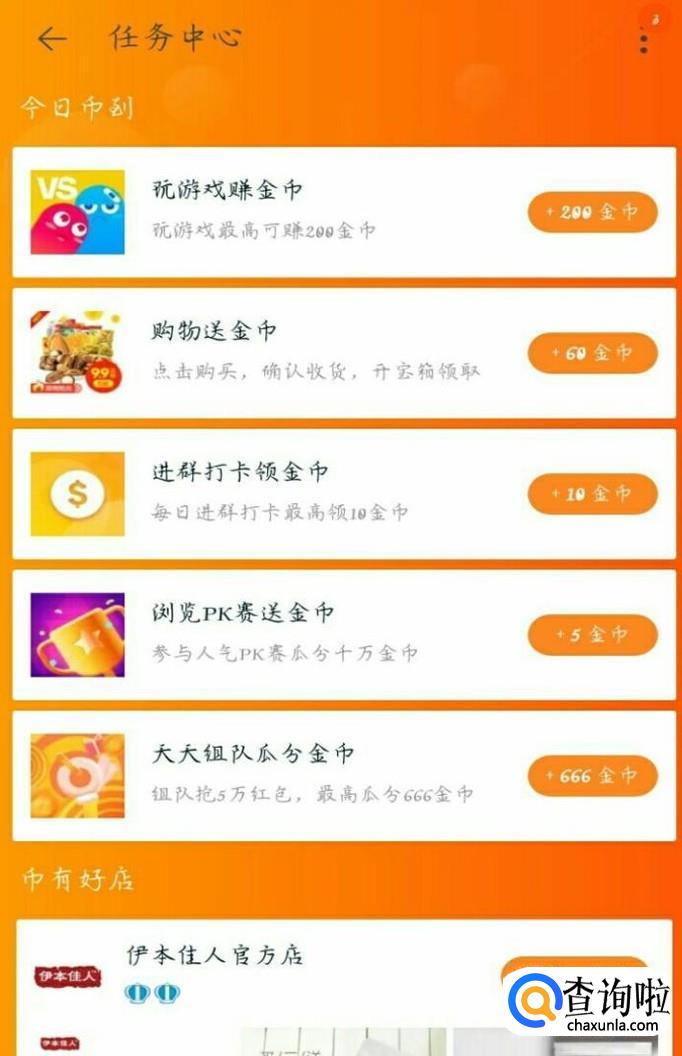Open the overflow menu
Viewport: 682px width, 1056px height.
click(x=644, y=42)
